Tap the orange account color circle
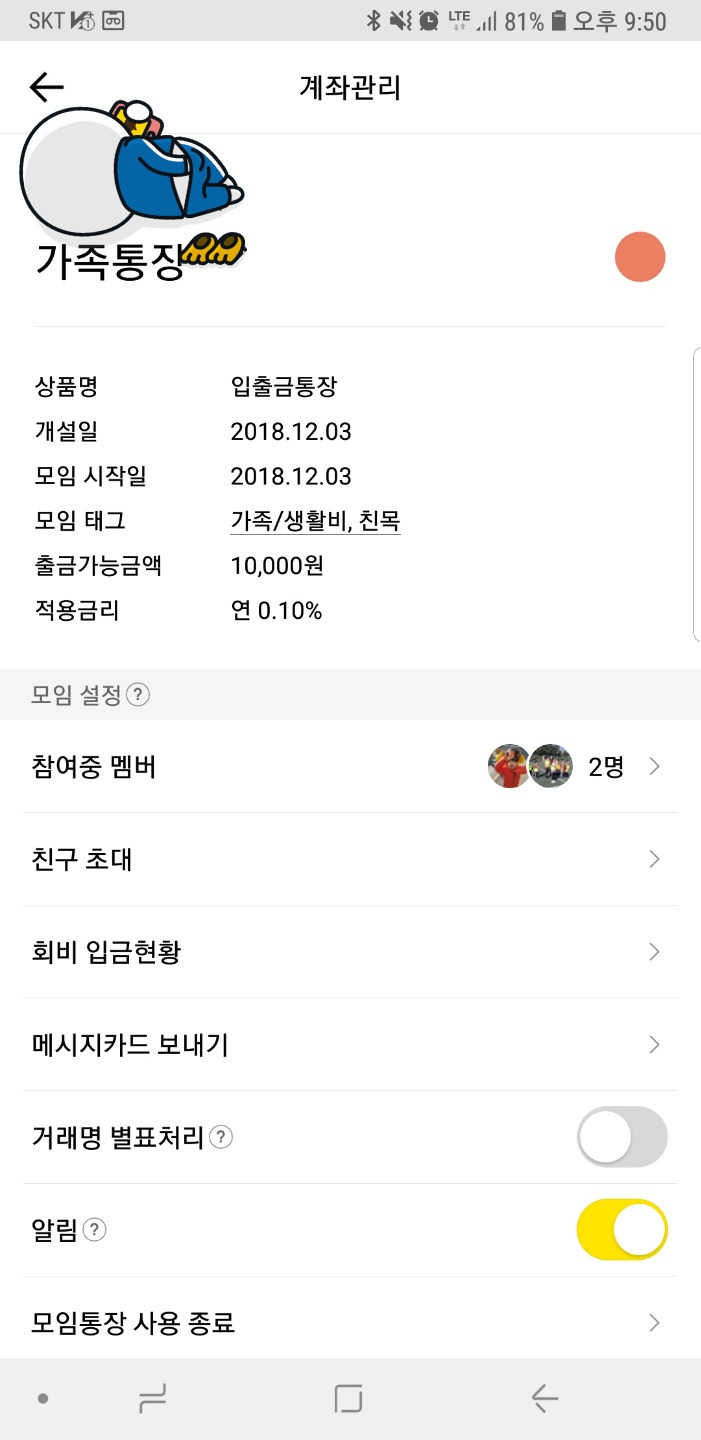The height and width of the screenshot is (1440, 701). (x=640, y=257)
